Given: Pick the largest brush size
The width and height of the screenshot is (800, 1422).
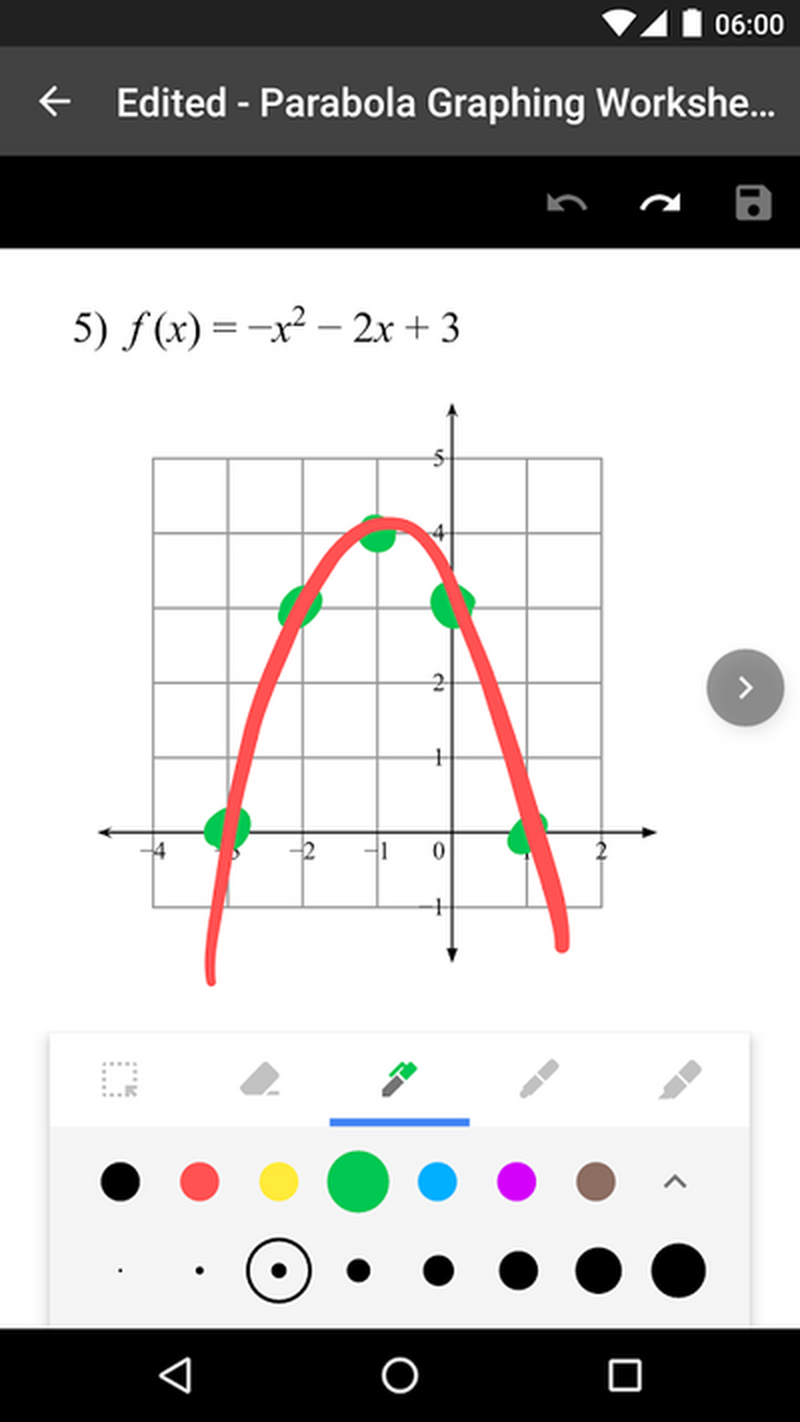Looking at the screenshot, I should tap(678, 1271).
